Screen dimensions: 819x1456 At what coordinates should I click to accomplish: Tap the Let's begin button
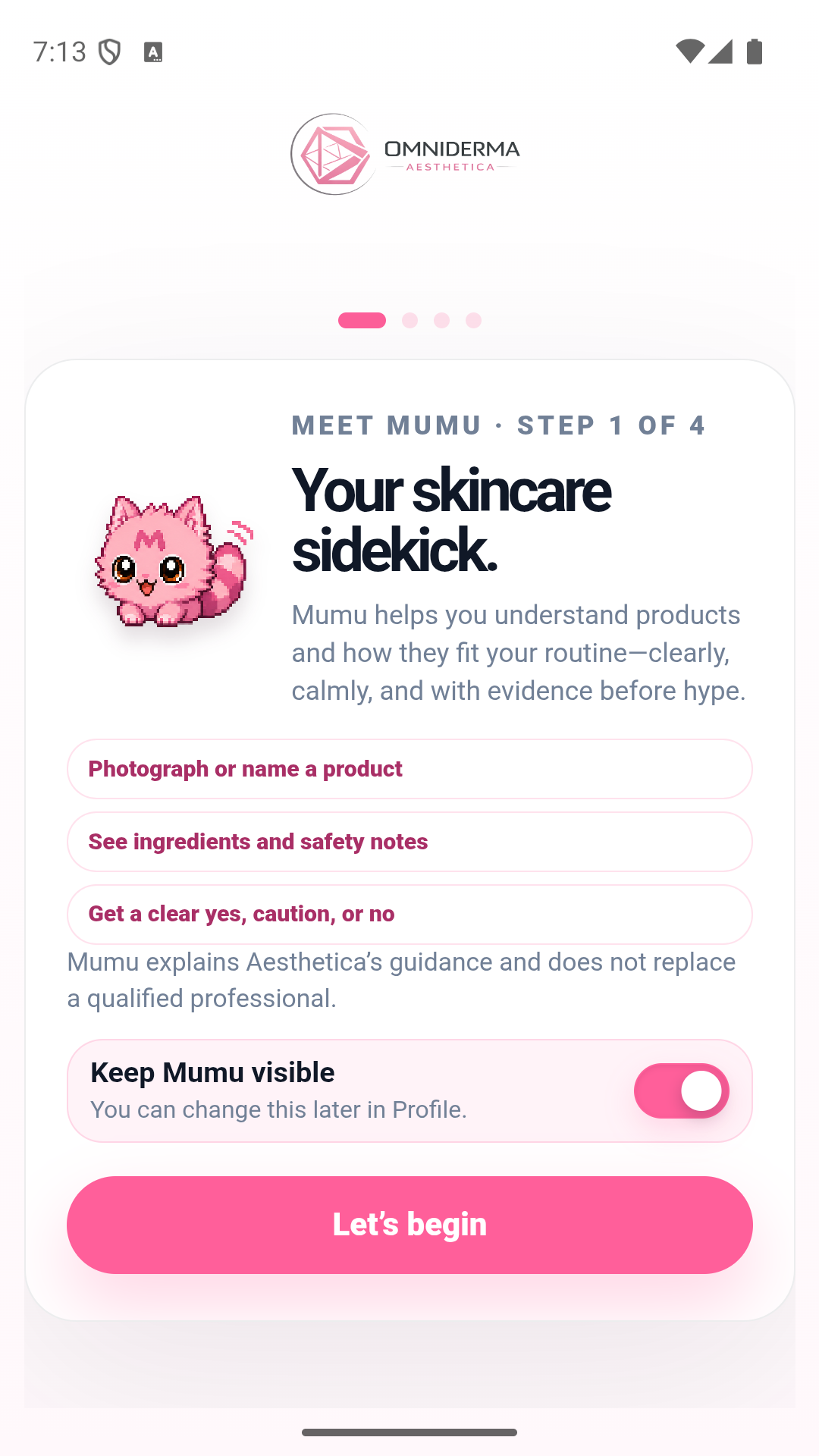pyautogui.click(x=409, y=1225)
